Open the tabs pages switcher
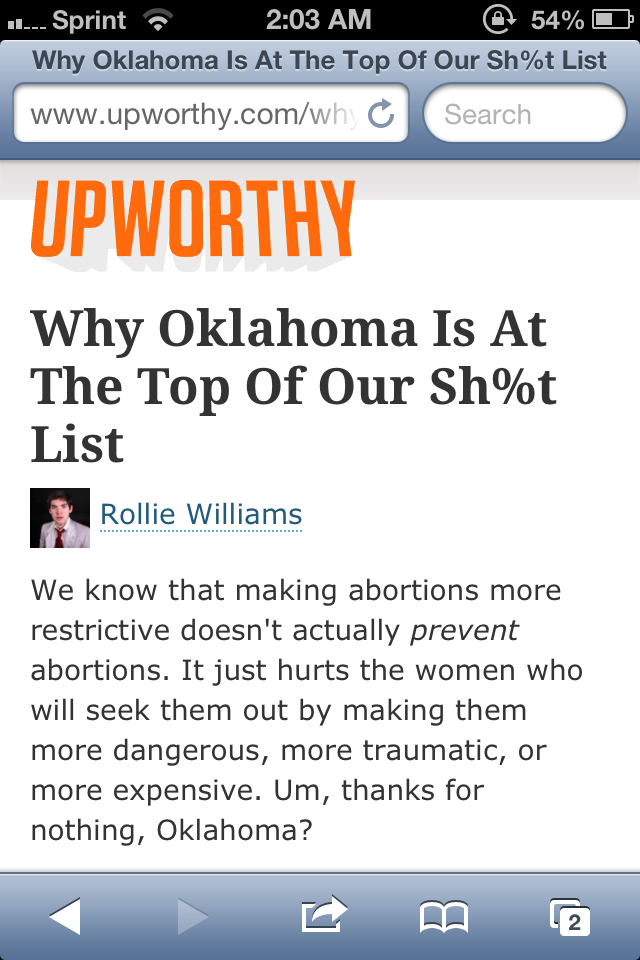 [x=570, y=915]
